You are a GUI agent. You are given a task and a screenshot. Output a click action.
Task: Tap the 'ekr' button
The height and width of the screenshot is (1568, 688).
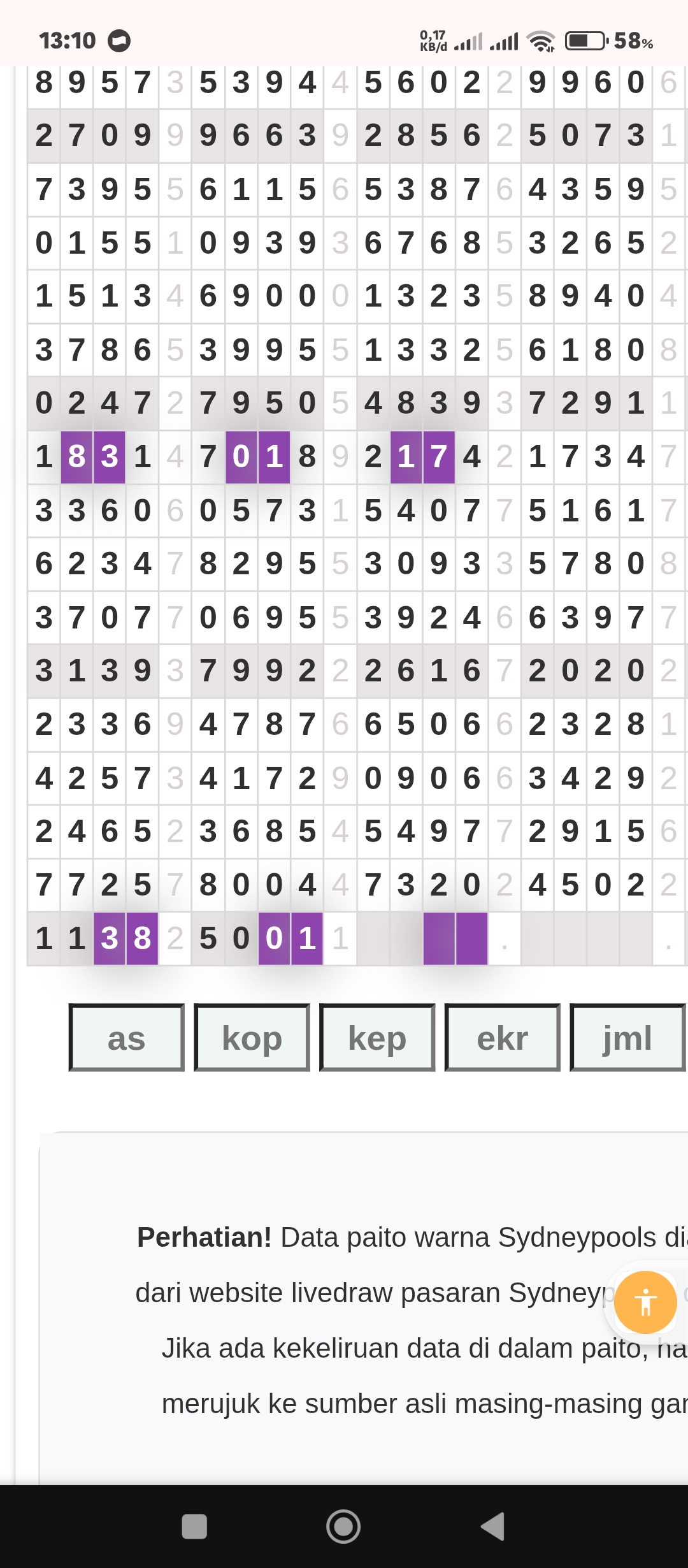click(x=502, y=1038)
